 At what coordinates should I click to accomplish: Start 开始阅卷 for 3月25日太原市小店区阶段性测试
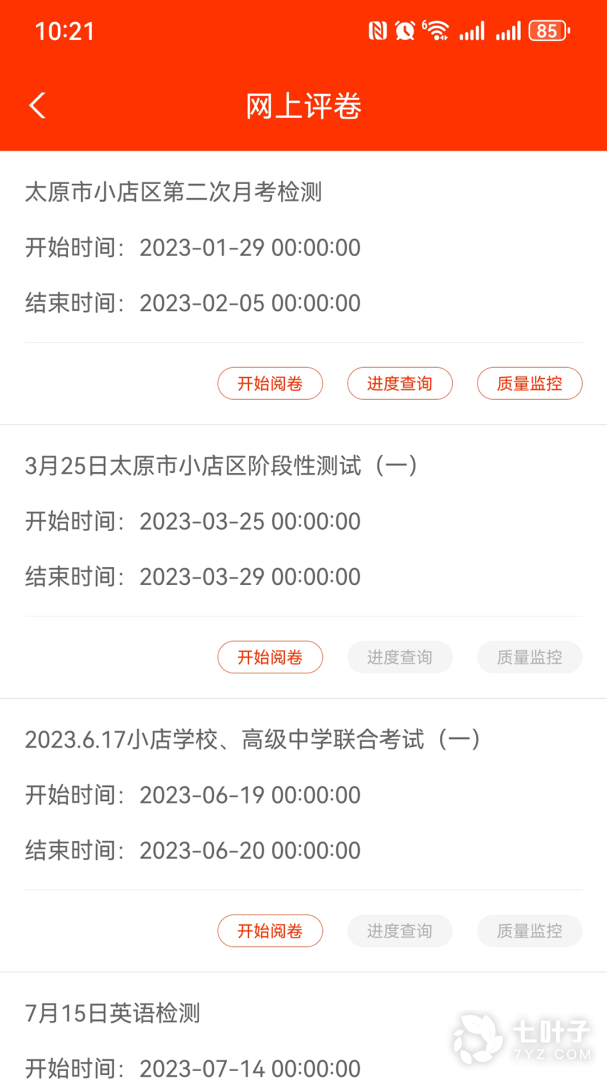point(270,657)
